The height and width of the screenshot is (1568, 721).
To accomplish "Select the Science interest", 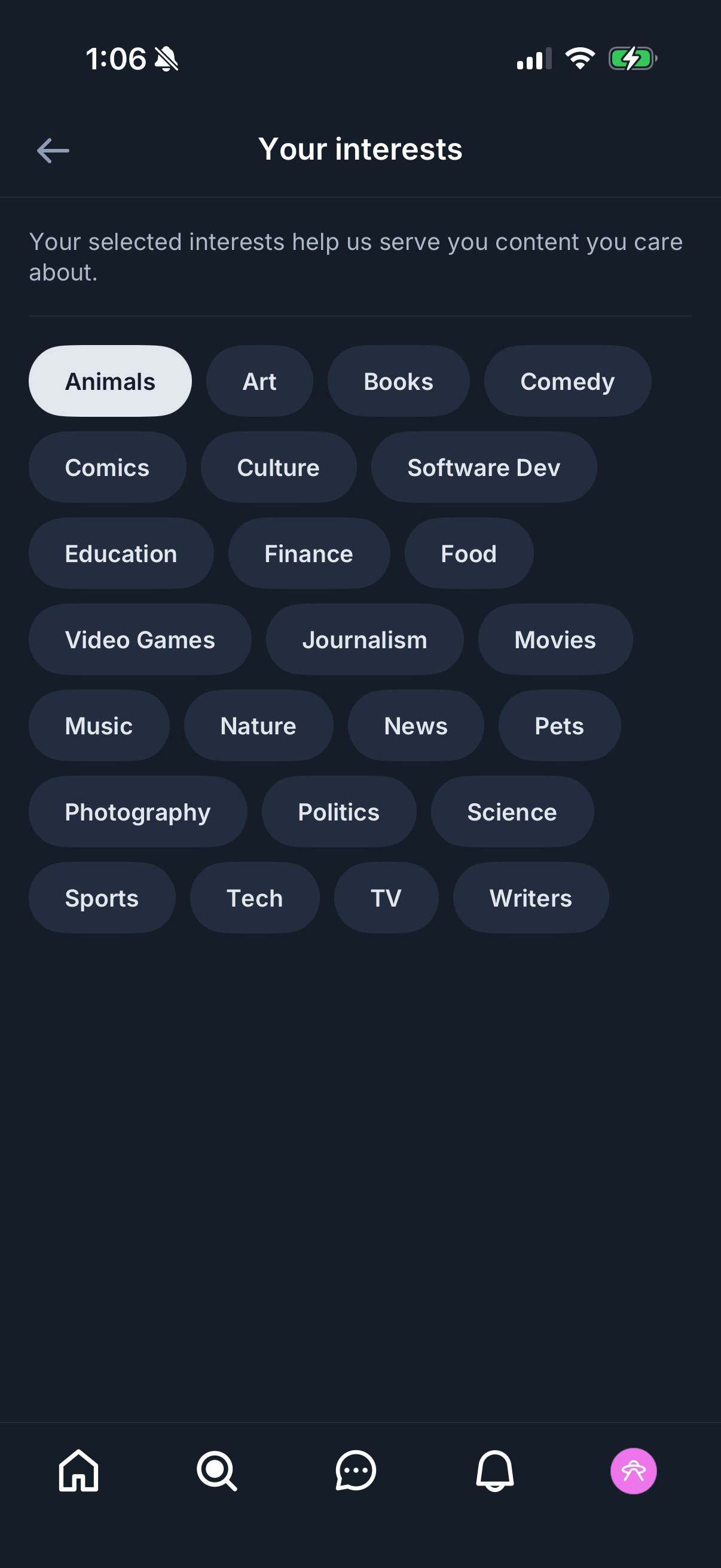I will pos(512,812).
